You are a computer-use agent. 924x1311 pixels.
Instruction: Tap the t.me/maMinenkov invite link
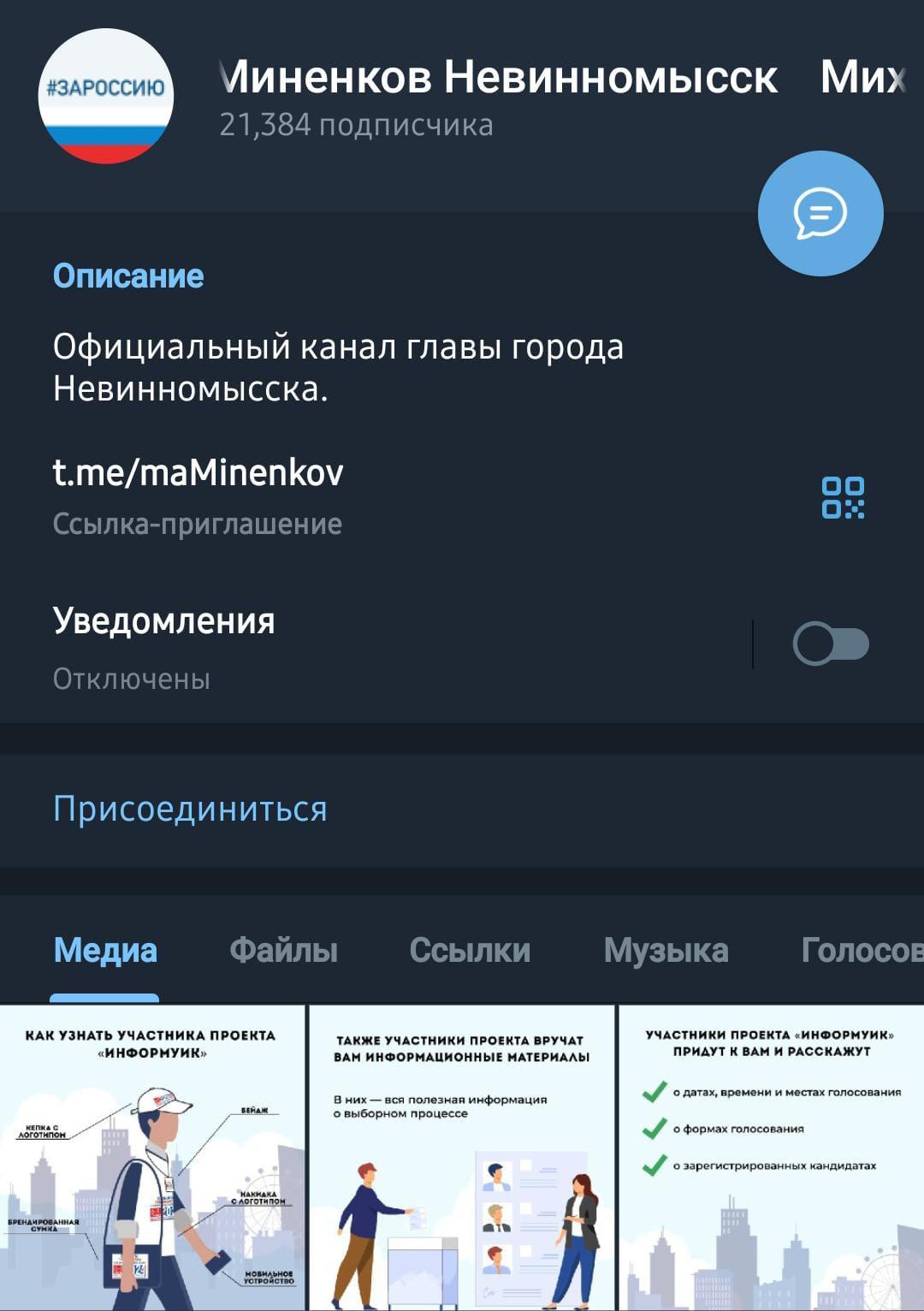coord(198,472)
